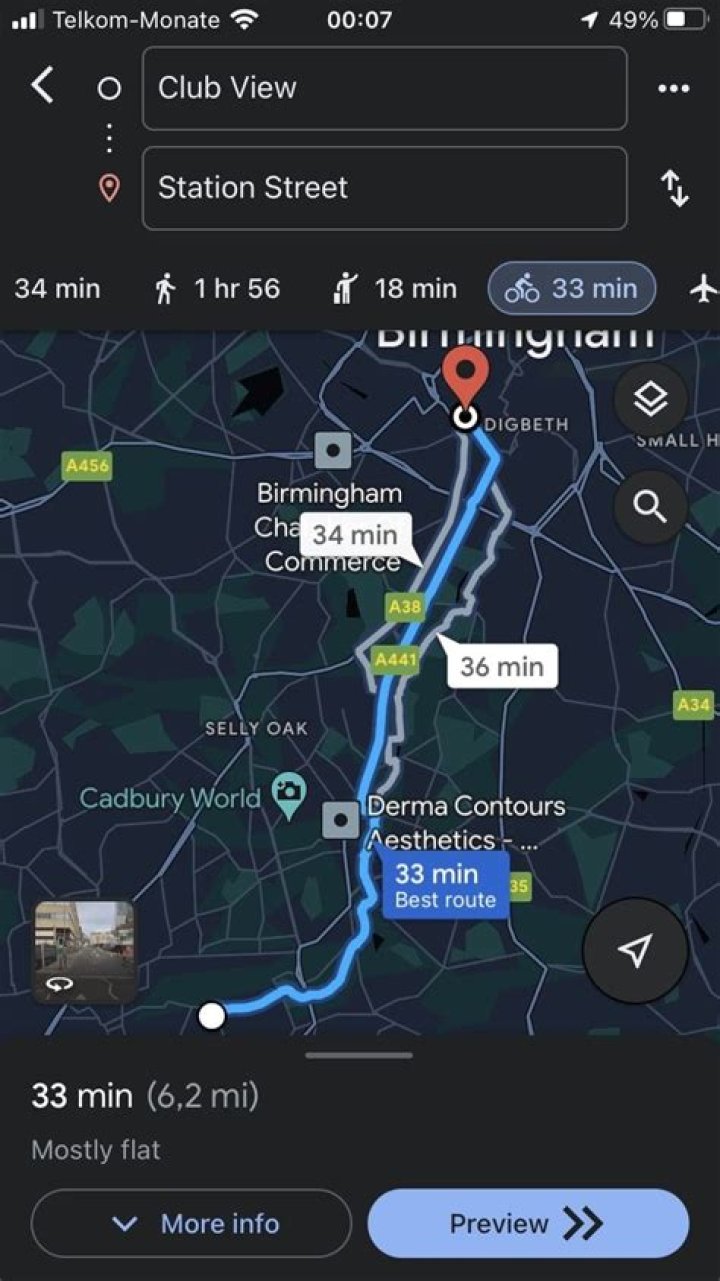Select the 18 min ride-hailing option
This screenshot has height=1281, width=720.
pos(393,289)
